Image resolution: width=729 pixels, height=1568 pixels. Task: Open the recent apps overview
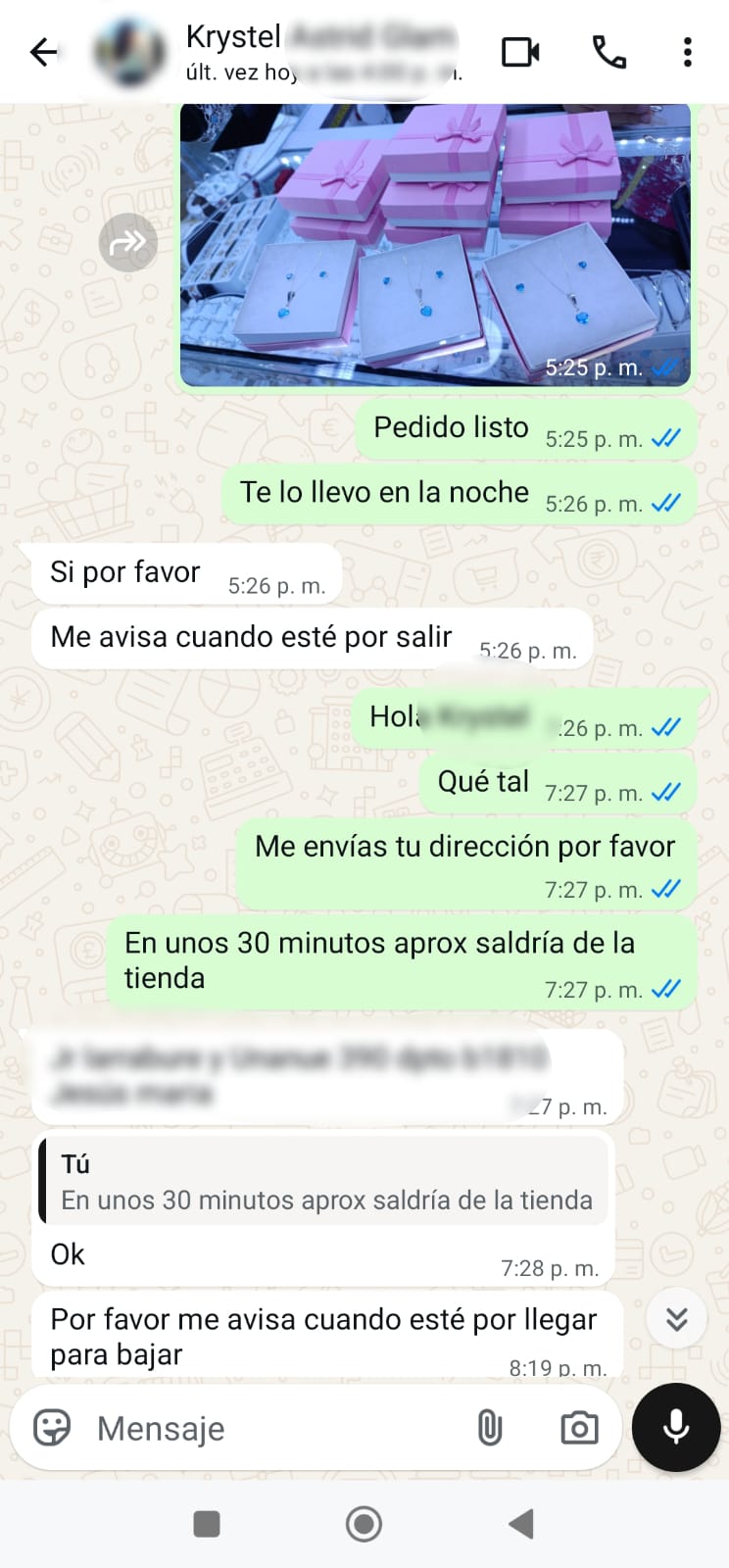(x=207, y=1524)
